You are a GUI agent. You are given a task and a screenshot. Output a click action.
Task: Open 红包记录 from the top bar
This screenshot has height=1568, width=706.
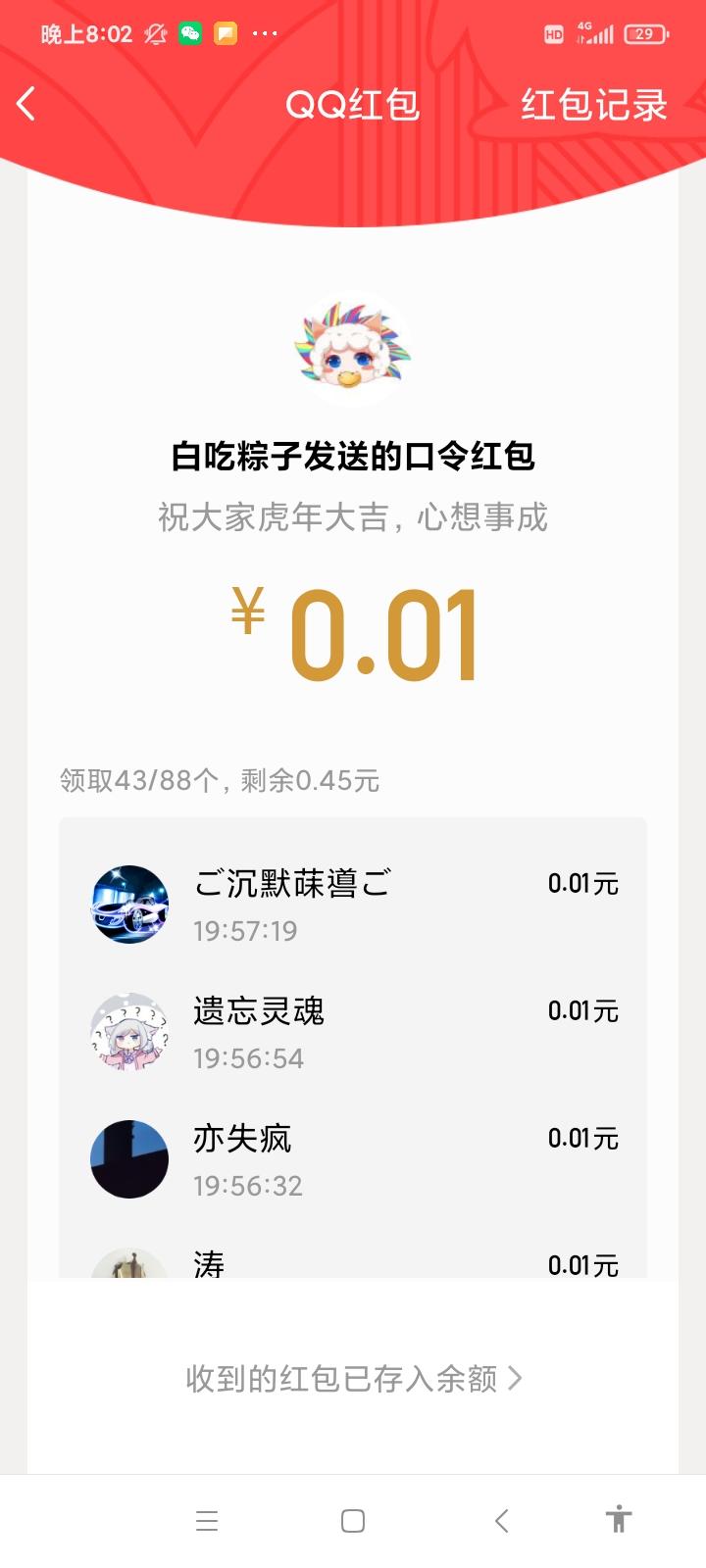click(593, 105)
